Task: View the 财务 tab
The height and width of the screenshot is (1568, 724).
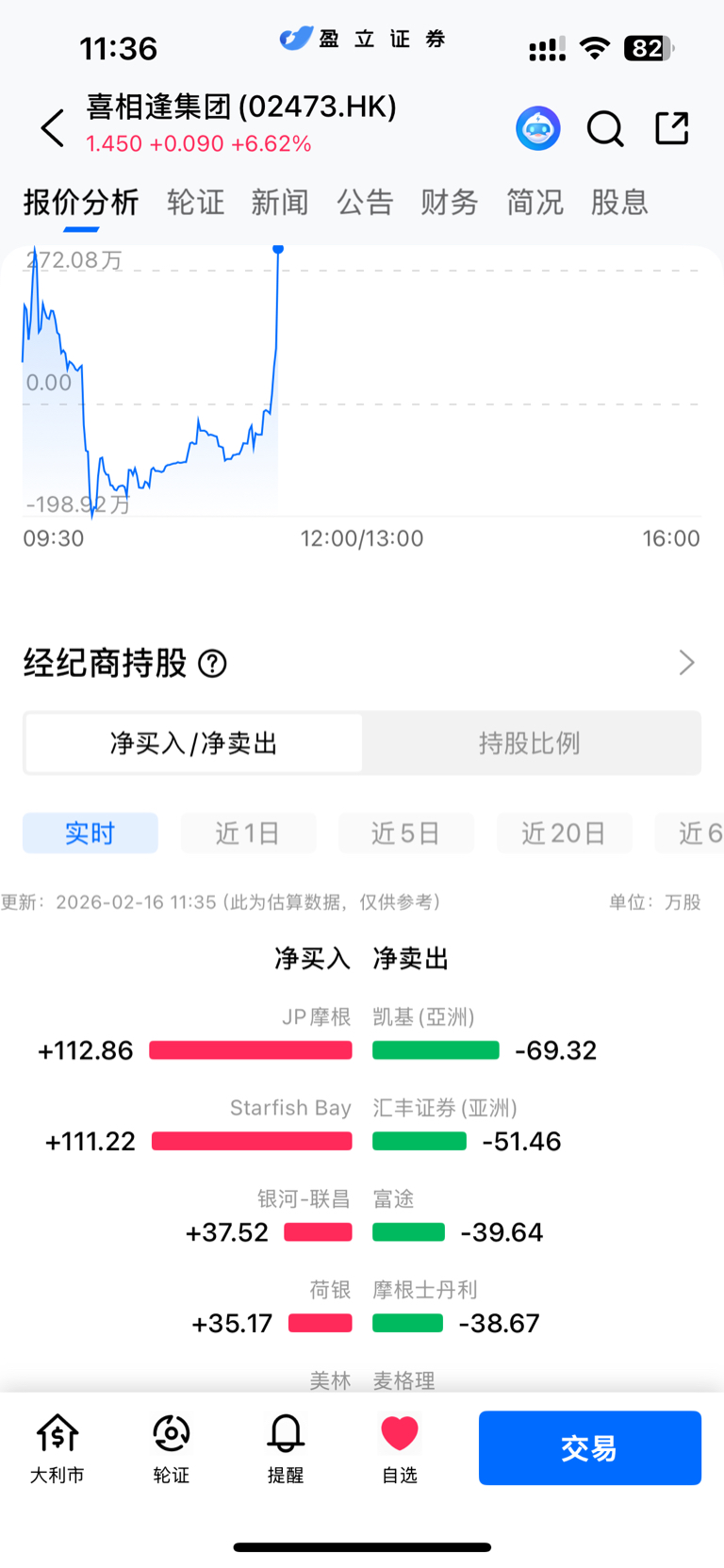Action: tap(450, 202)
